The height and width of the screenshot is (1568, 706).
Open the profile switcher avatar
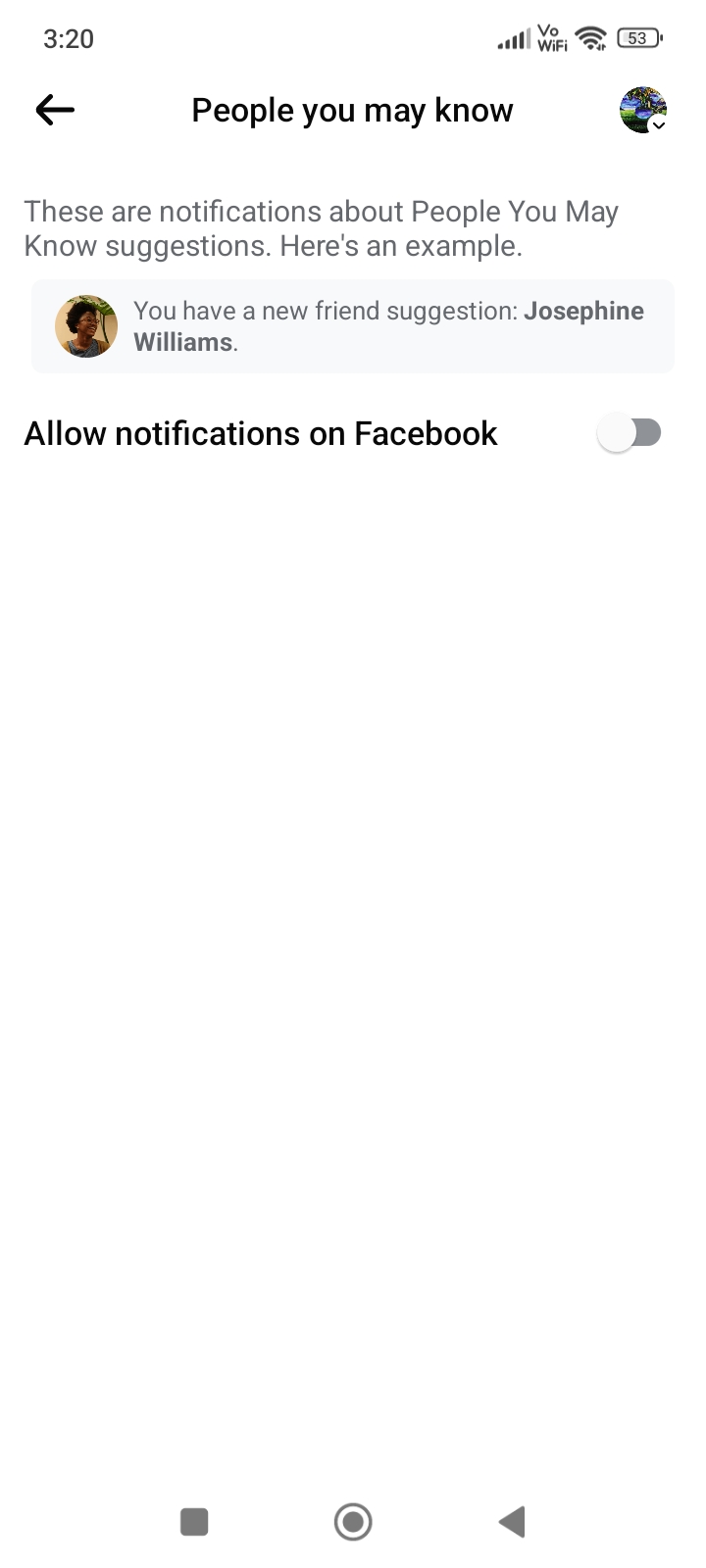click(643, 110)
